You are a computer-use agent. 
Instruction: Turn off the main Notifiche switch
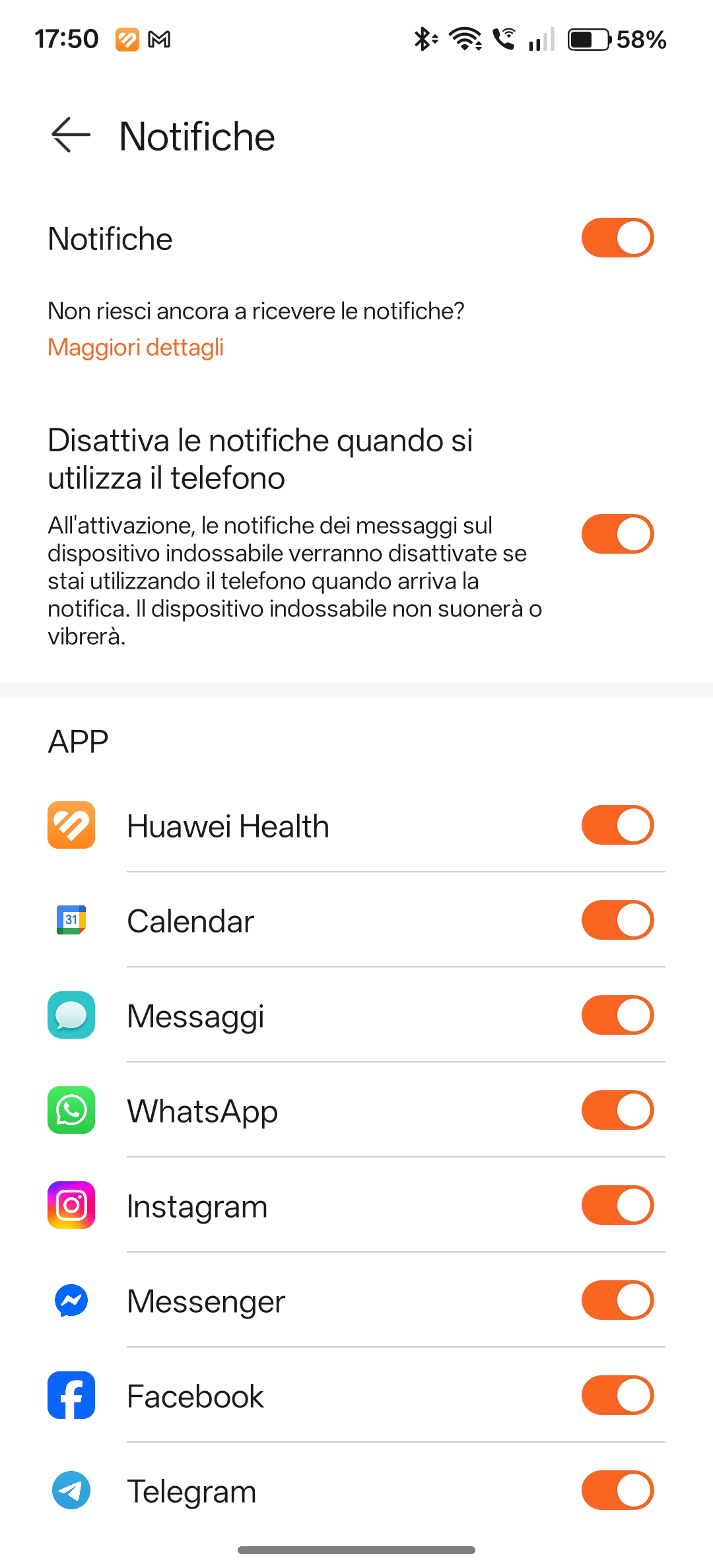click(617, 238)
